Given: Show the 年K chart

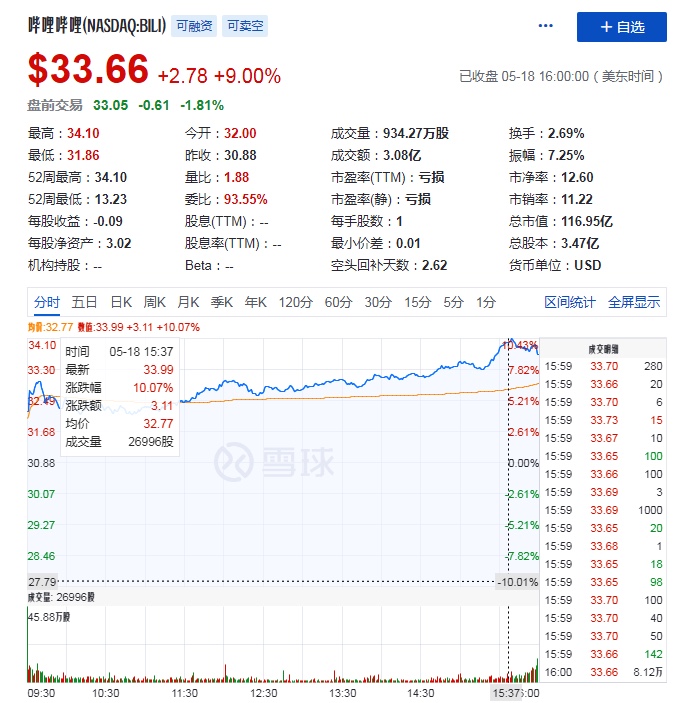Looking at the screenshot, I should point(256,302).
